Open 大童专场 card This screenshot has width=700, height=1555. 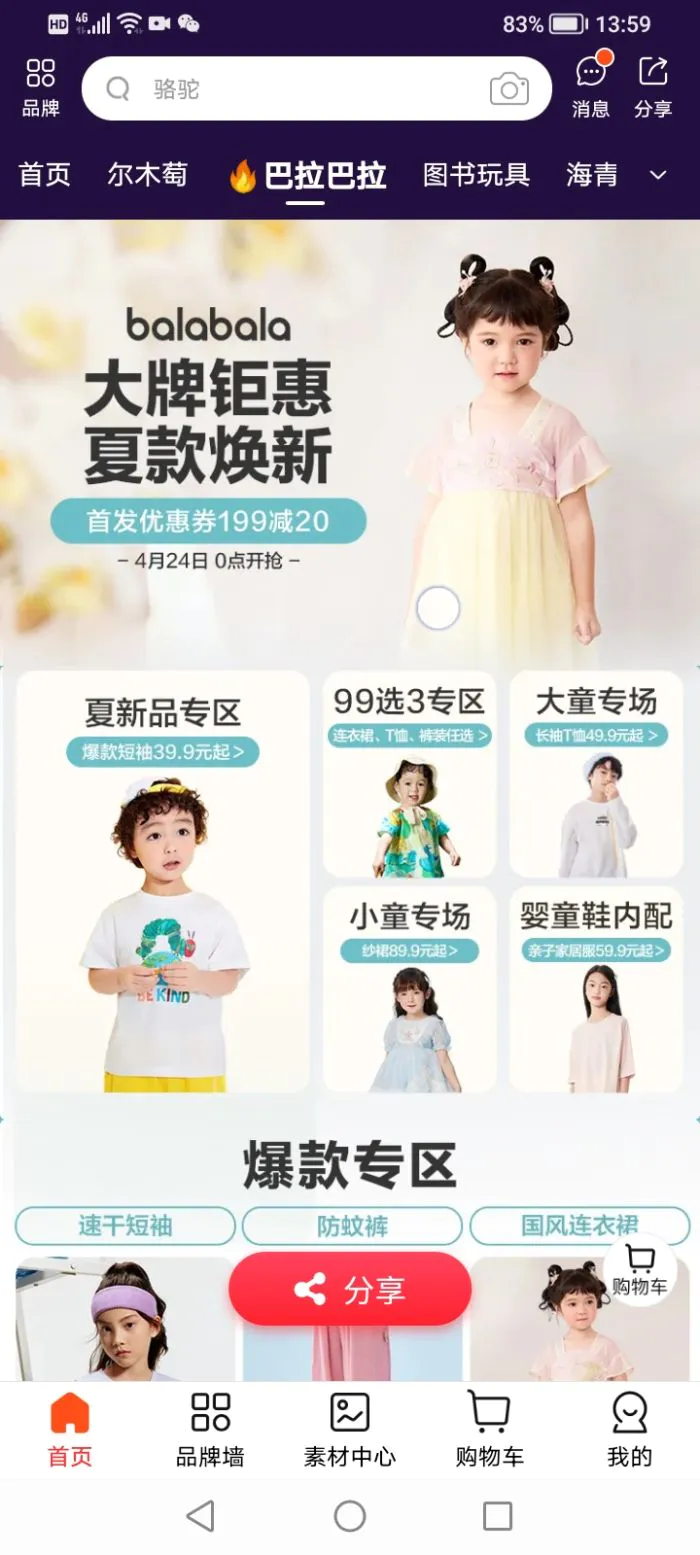coord(596,774)
